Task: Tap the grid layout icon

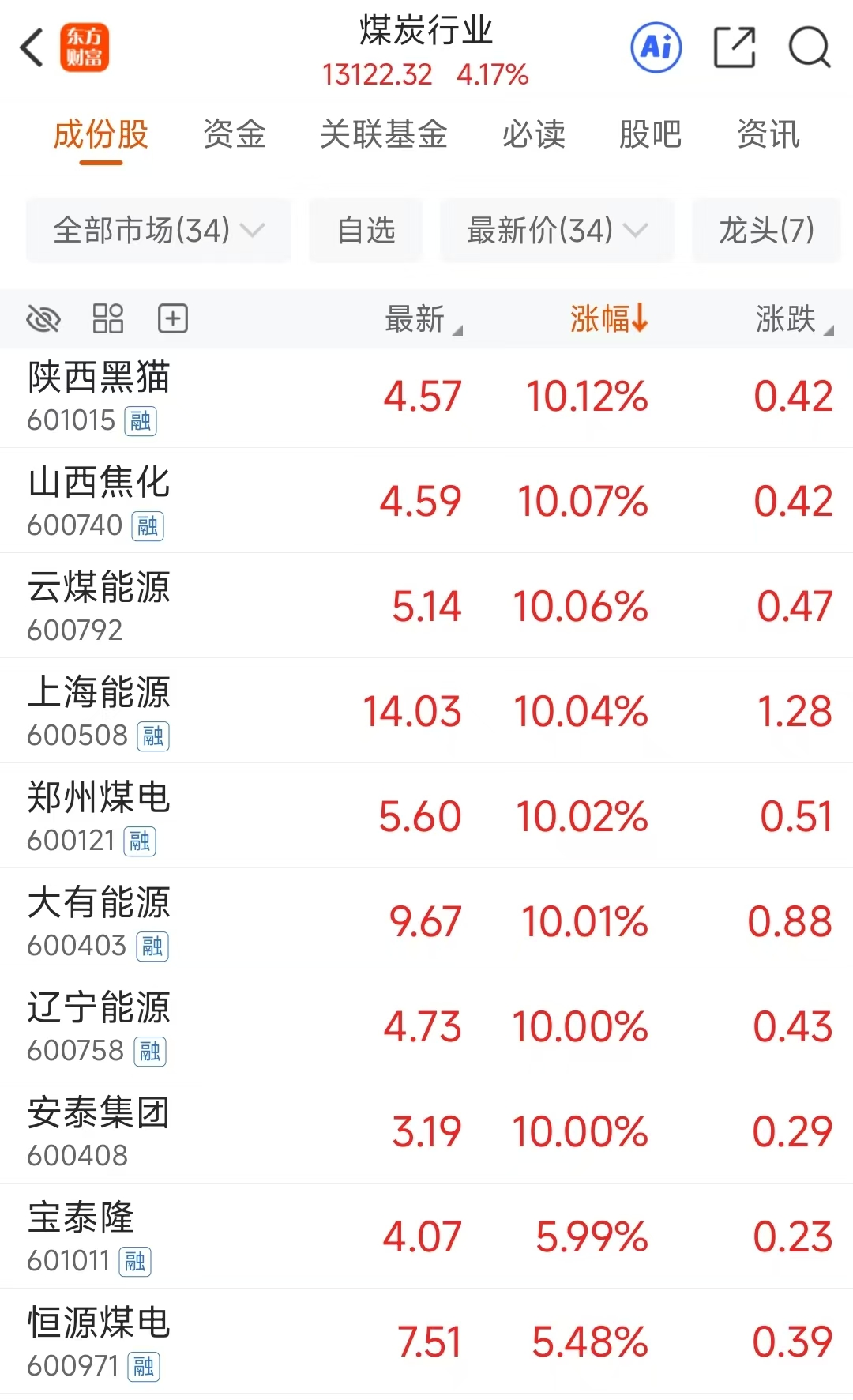Action: coord(108,318)
